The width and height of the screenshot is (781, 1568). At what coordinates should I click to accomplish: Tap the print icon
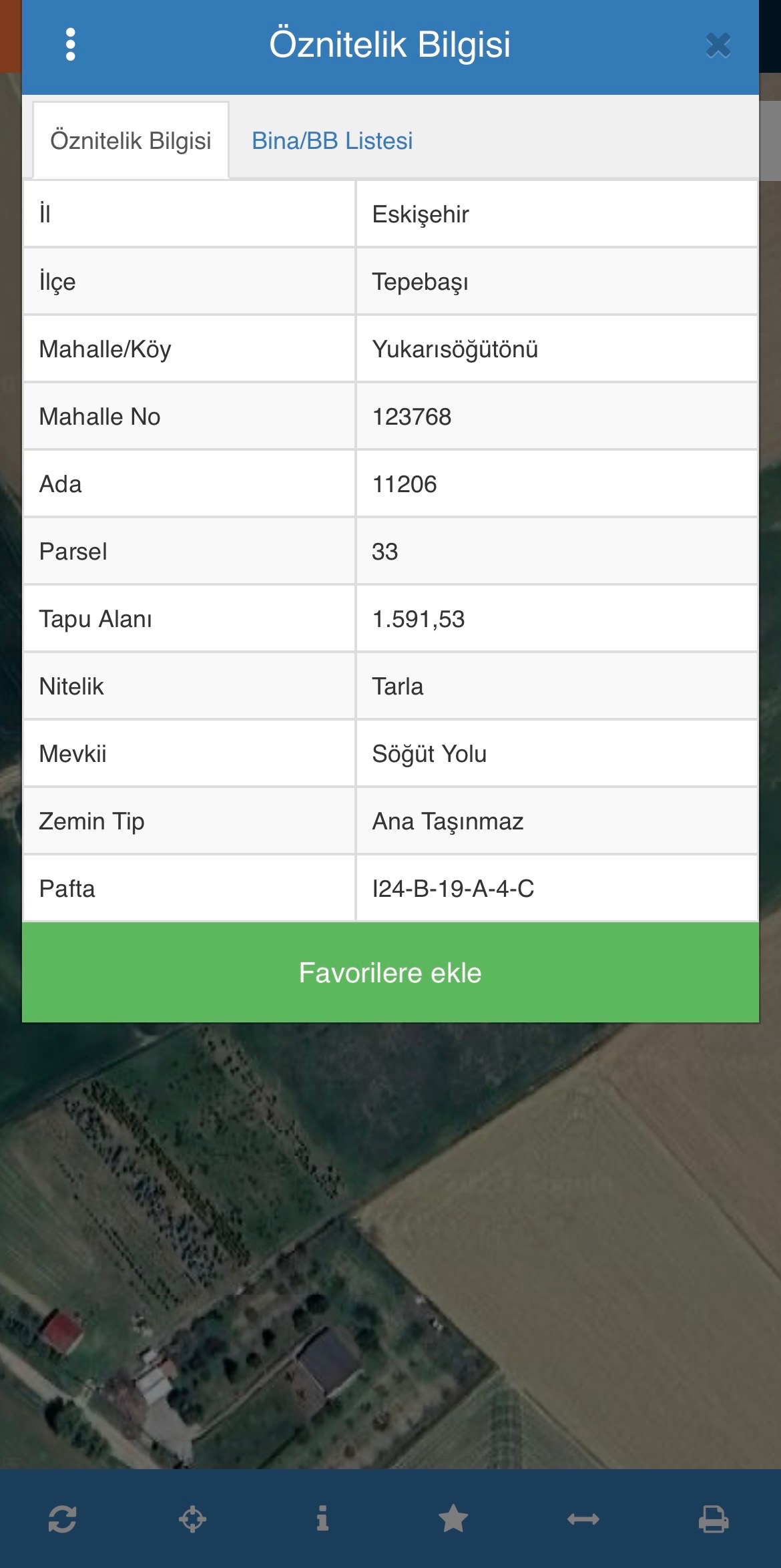click(x=713, y=1519)
